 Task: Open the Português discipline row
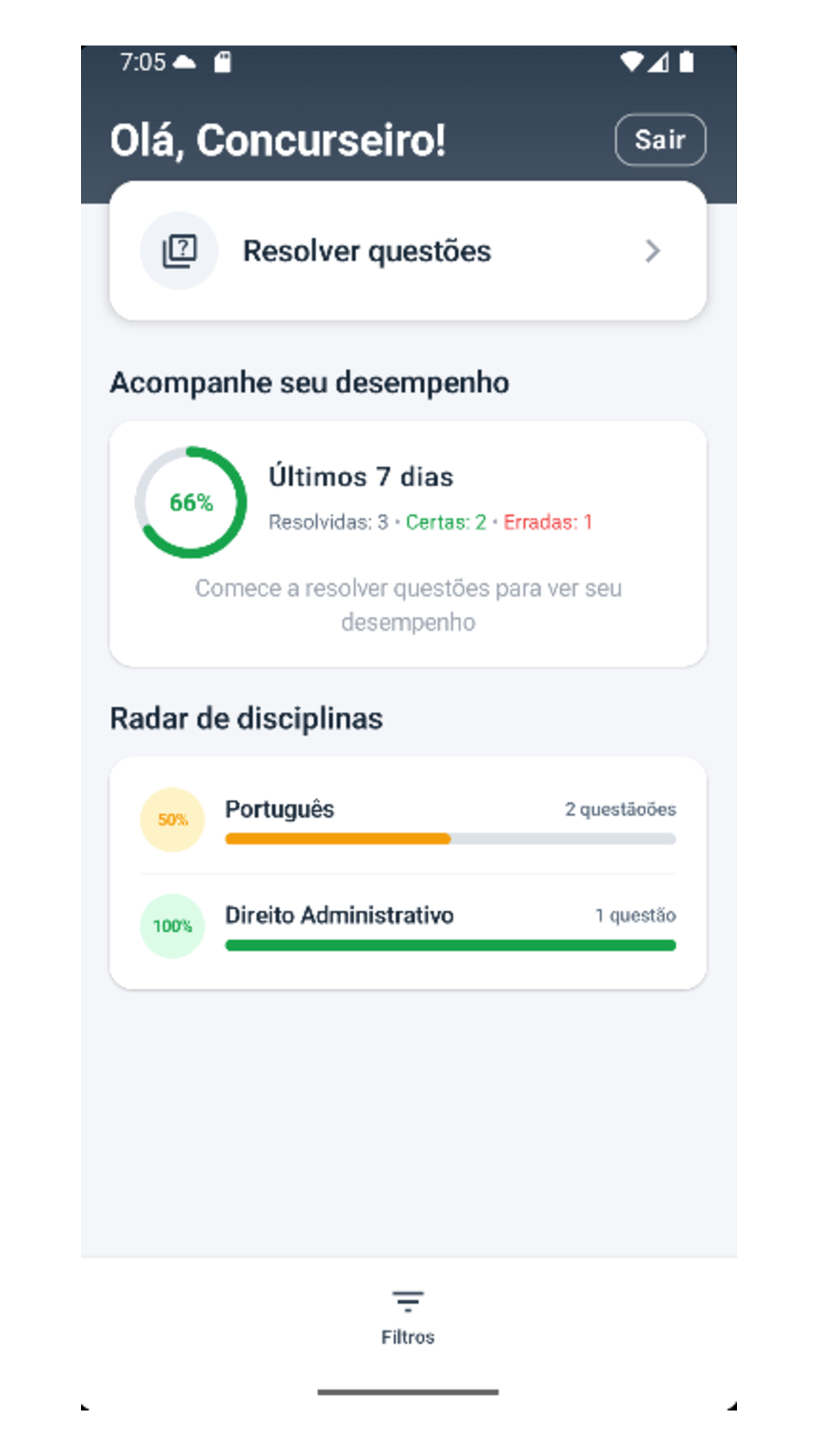click(x=408, y=820)
